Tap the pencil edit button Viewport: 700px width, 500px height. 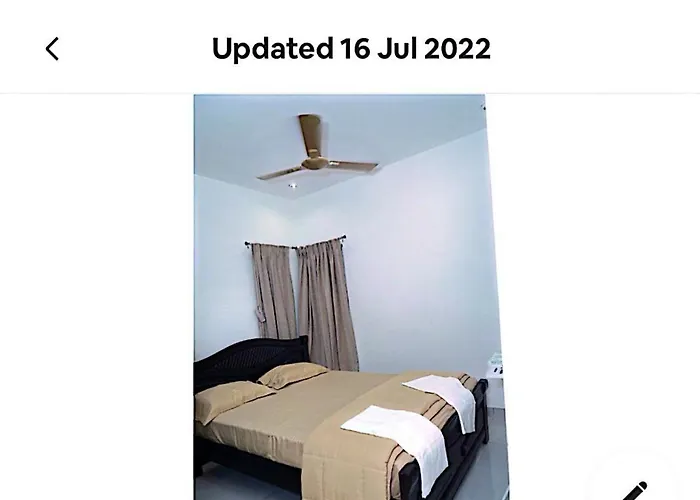pyautogui.click(x=633, y=491)
